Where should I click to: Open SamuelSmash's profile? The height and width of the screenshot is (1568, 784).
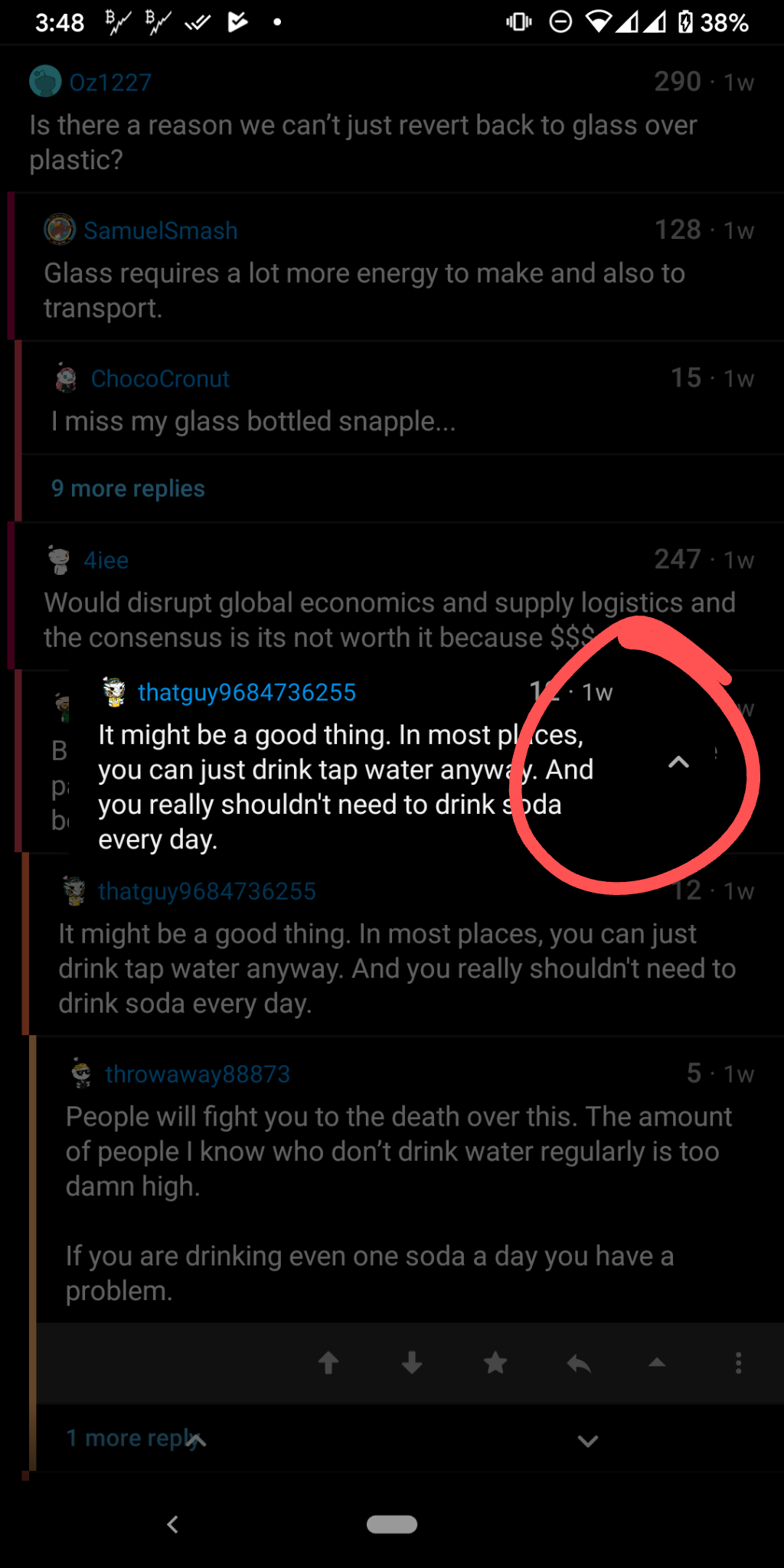(160, 230)
